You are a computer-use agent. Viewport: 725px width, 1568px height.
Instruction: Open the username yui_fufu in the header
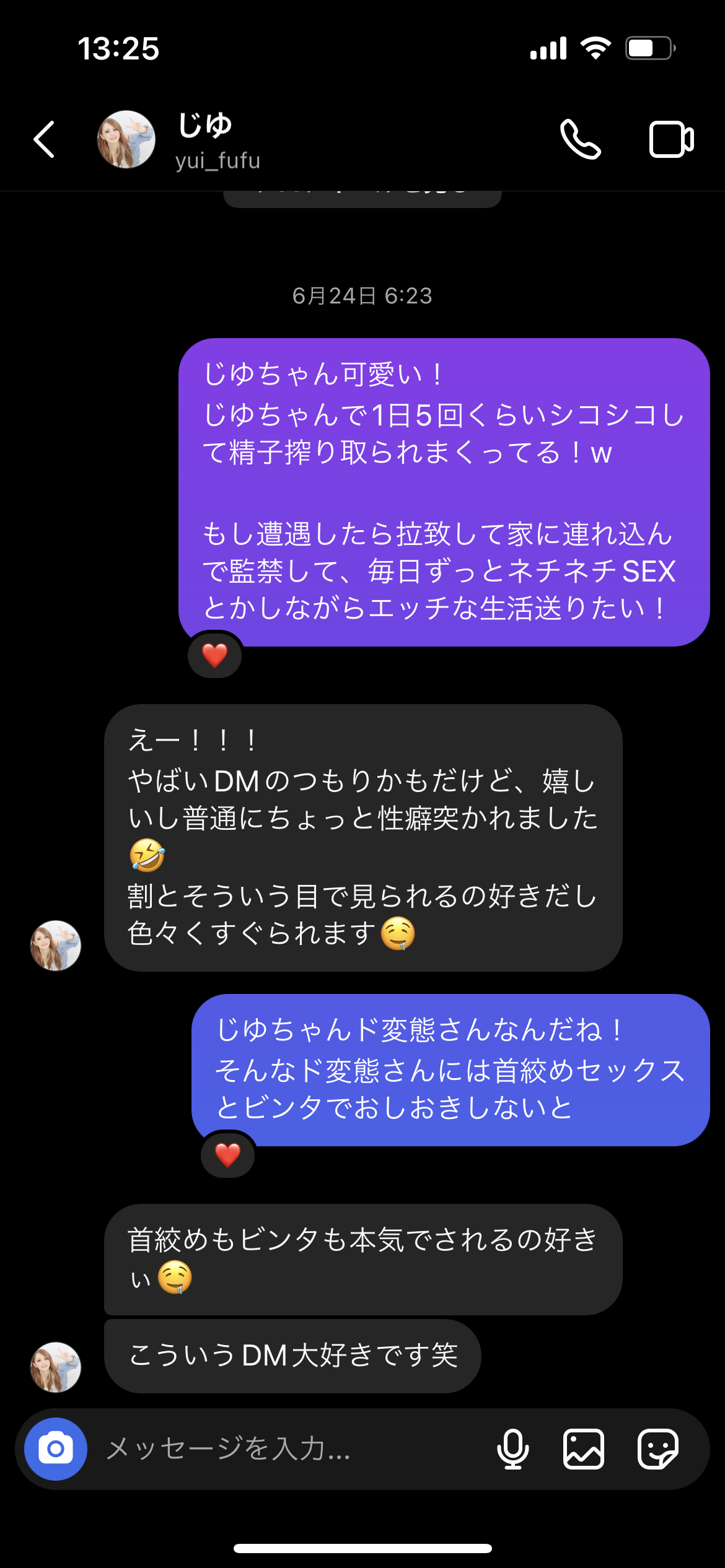pyautogui.click(x=217, y=163)
